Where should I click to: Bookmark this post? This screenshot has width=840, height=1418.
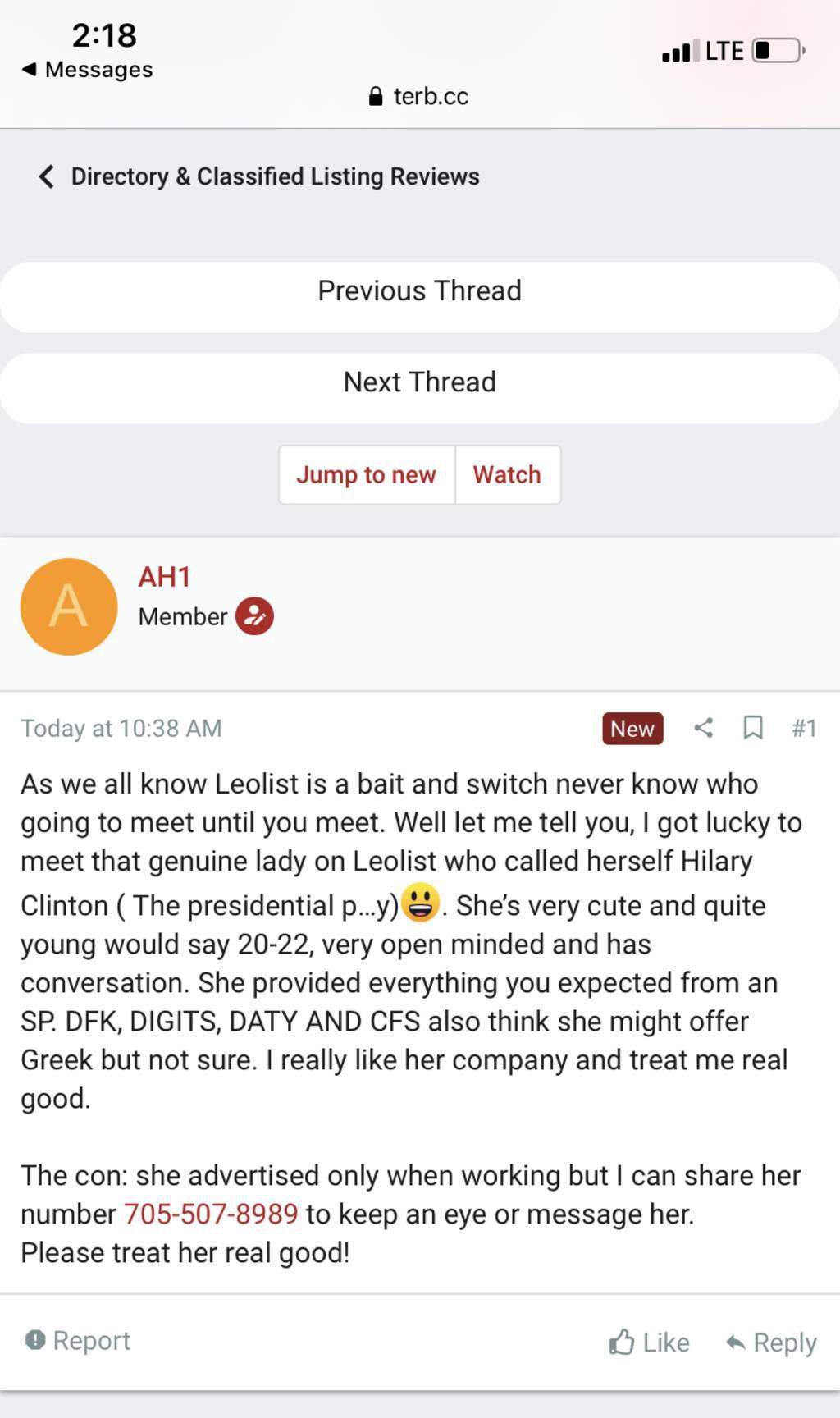pyautogui.click(x=752, y=728)
